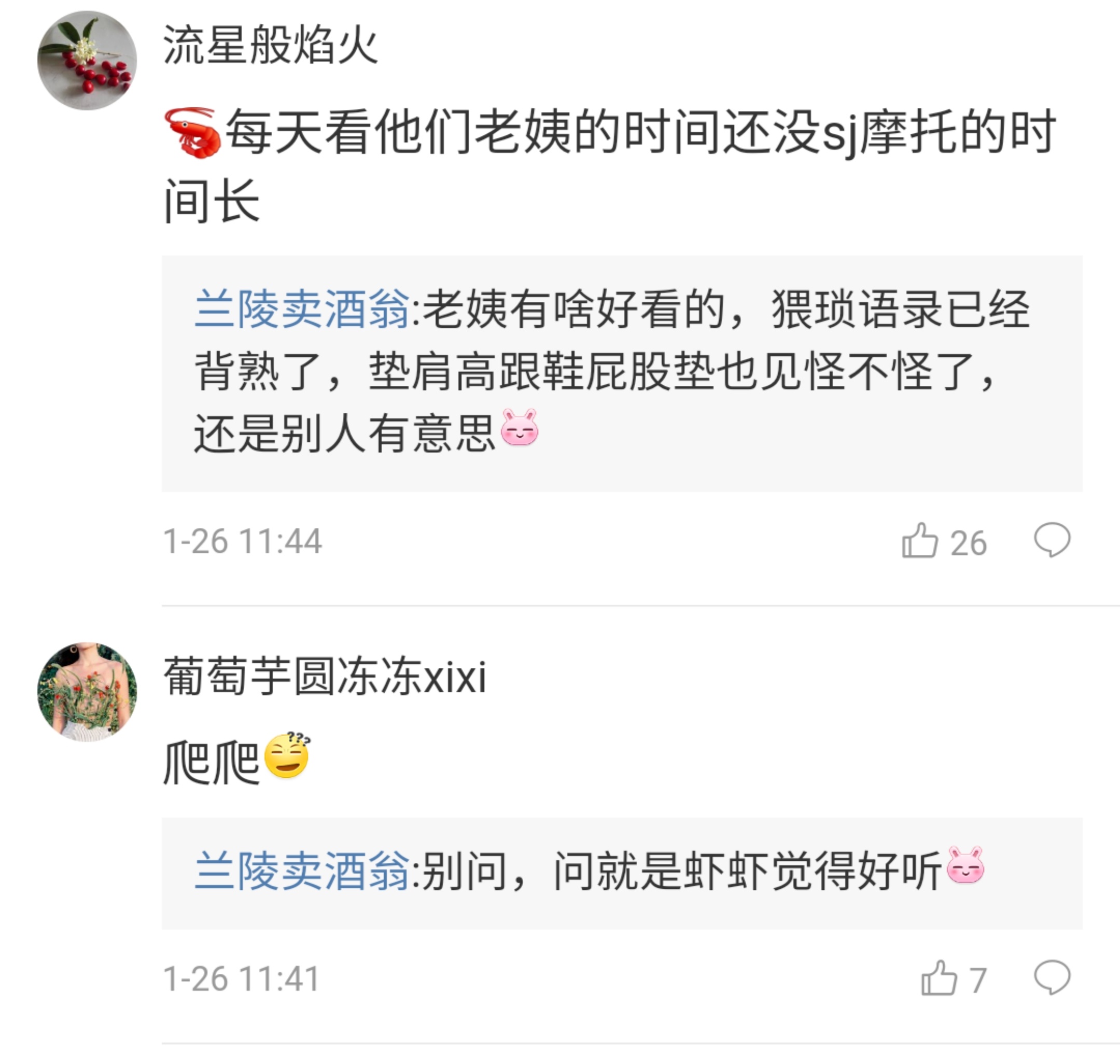The image size is (1120, 1064).
Task: Open username 流星般焰火
Action: tap(270, 46)
